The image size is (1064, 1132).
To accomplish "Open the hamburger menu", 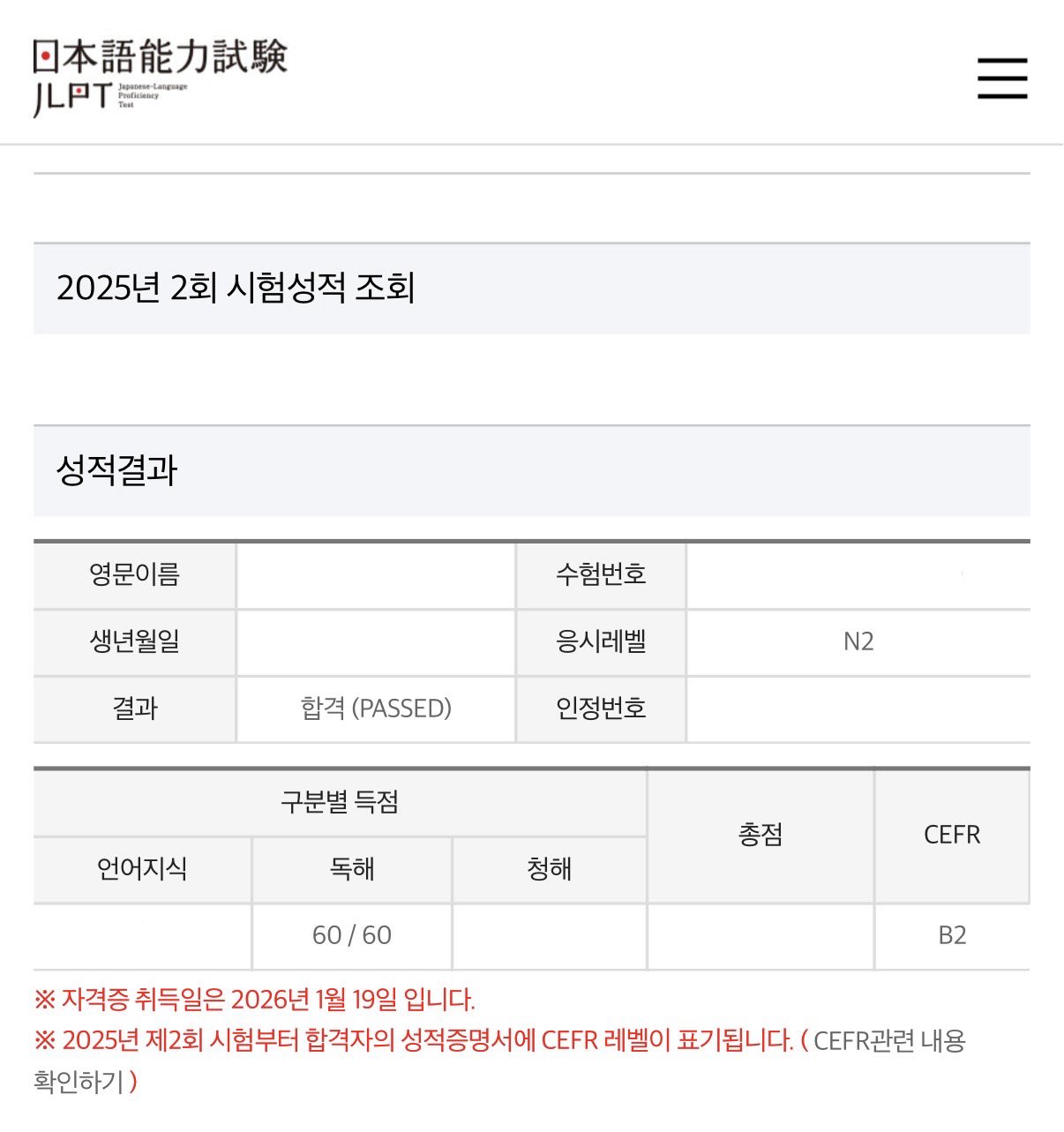I will point(1002,79).
